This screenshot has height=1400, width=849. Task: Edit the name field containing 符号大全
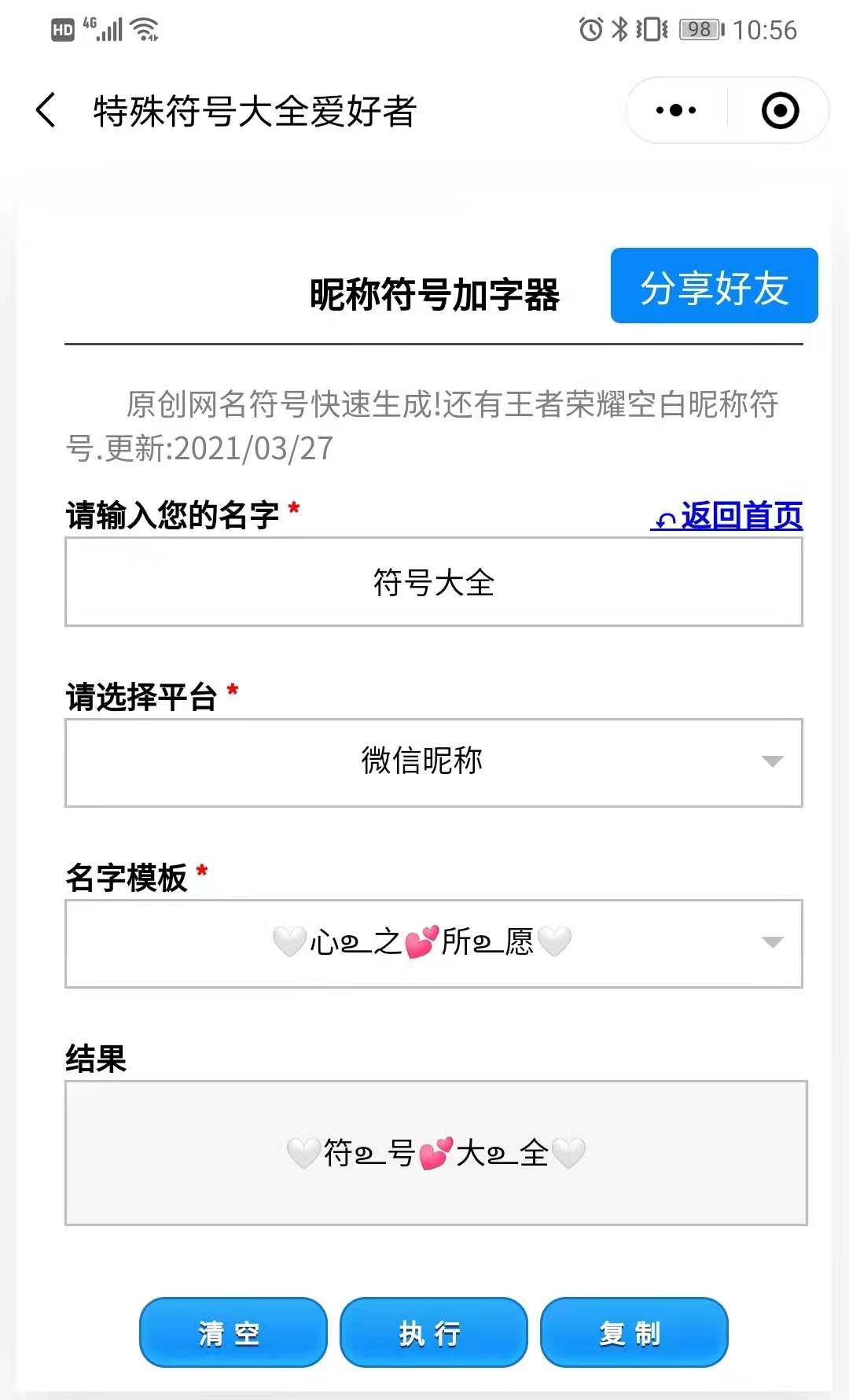click(433, 582)
